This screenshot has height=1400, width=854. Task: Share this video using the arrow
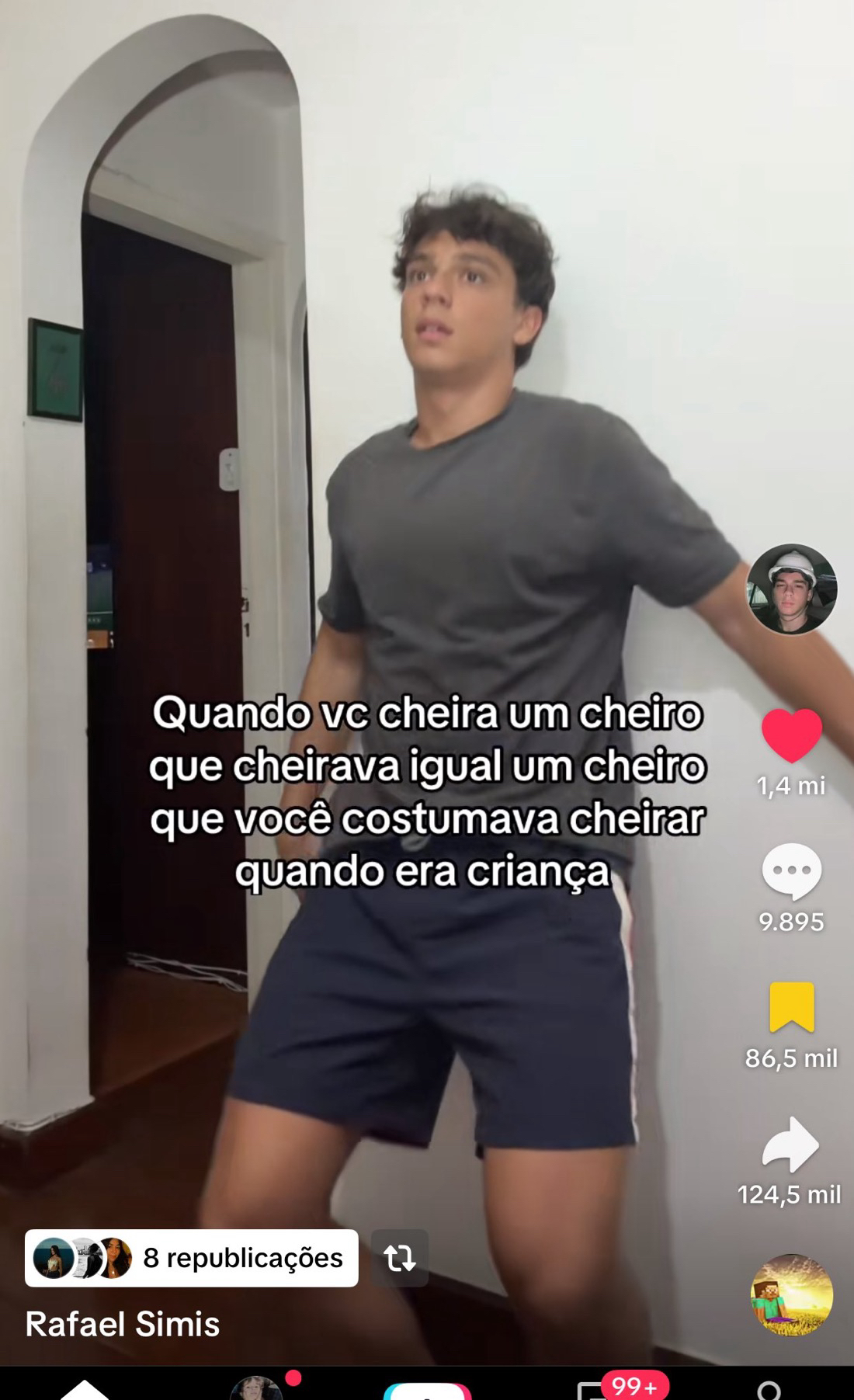tap(791, 1144)
